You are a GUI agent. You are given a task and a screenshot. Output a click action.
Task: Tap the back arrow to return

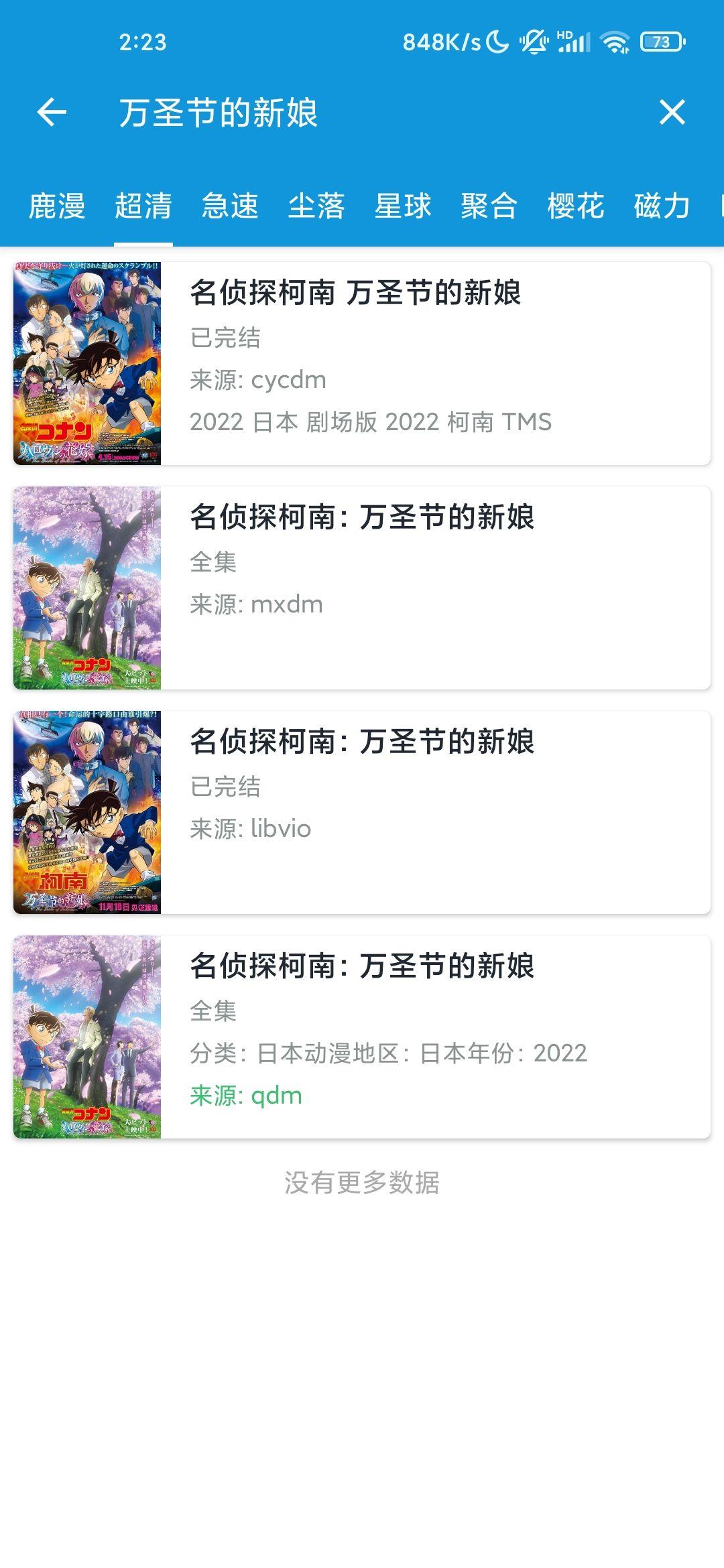[x=52, y=112]
